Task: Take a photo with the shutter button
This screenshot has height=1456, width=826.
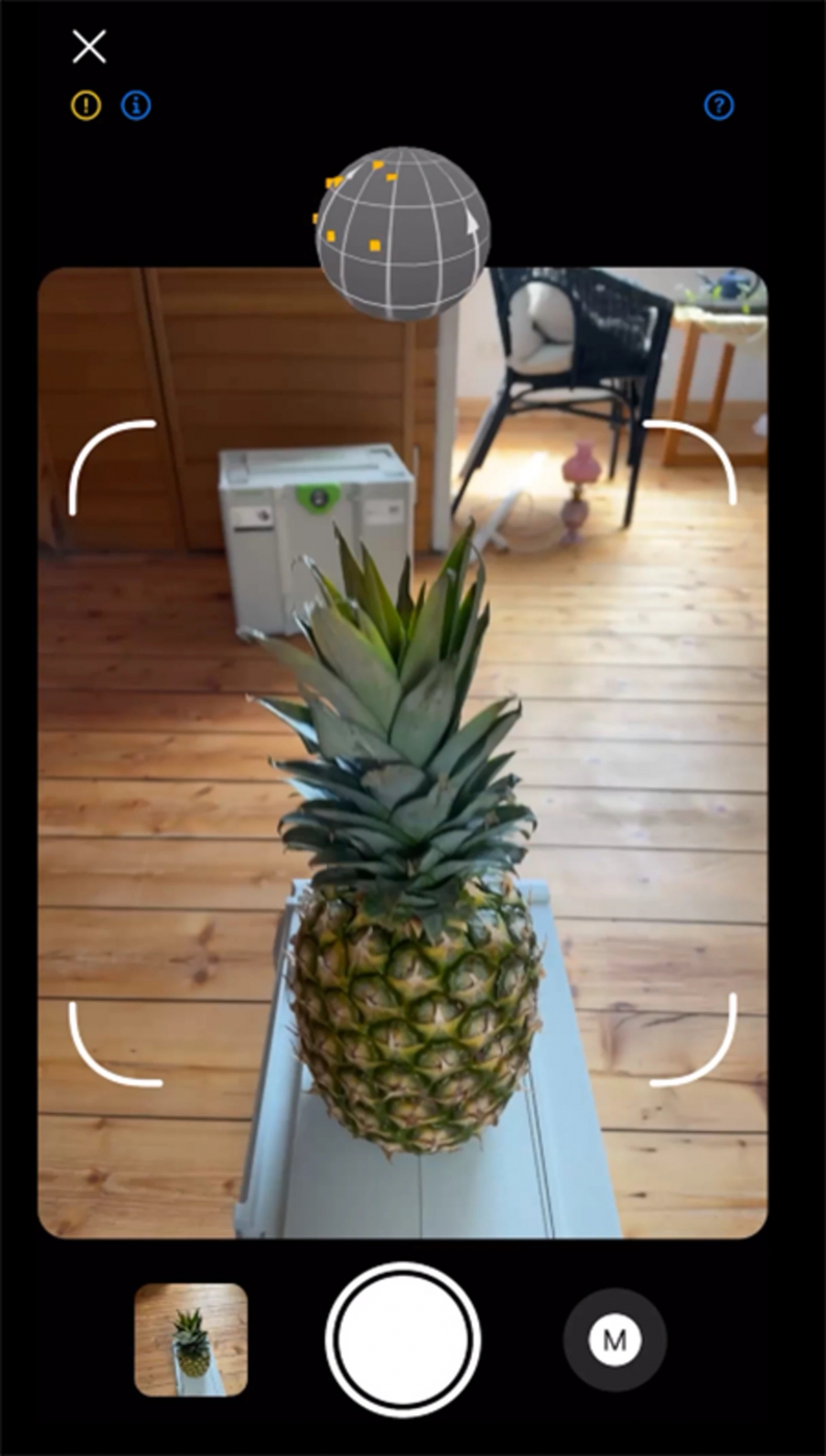Action: pyautogui.click(x=403, y=1340)
